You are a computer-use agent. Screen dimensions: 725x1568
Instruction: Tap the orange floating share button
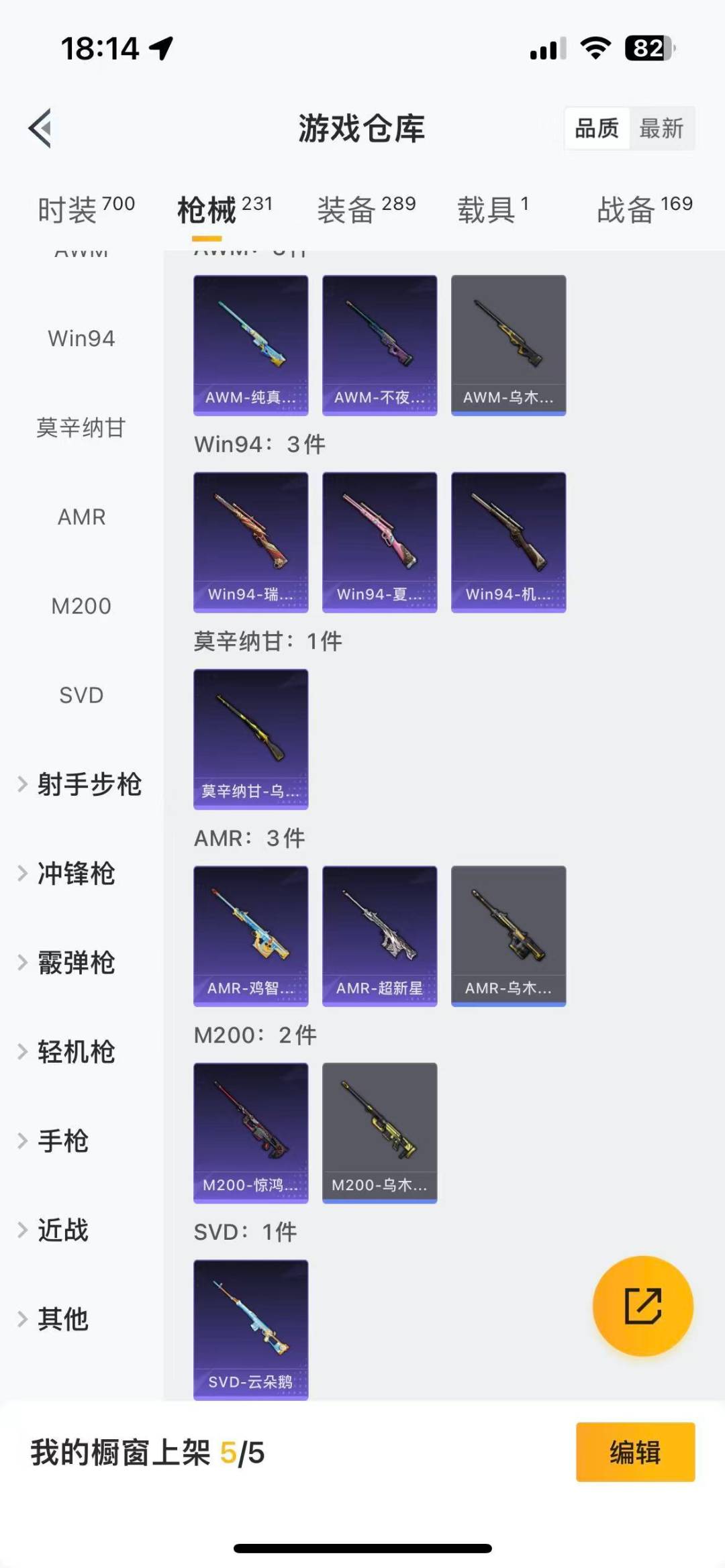[642, 1306]
